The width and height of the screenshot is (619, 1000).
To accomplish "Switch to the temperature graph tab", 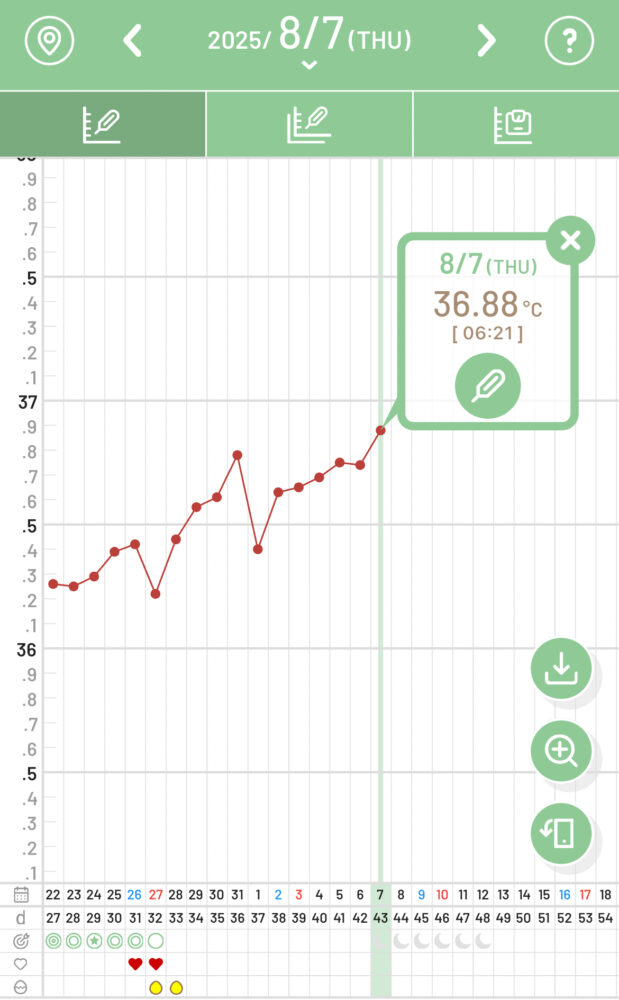I will [103, 125].
